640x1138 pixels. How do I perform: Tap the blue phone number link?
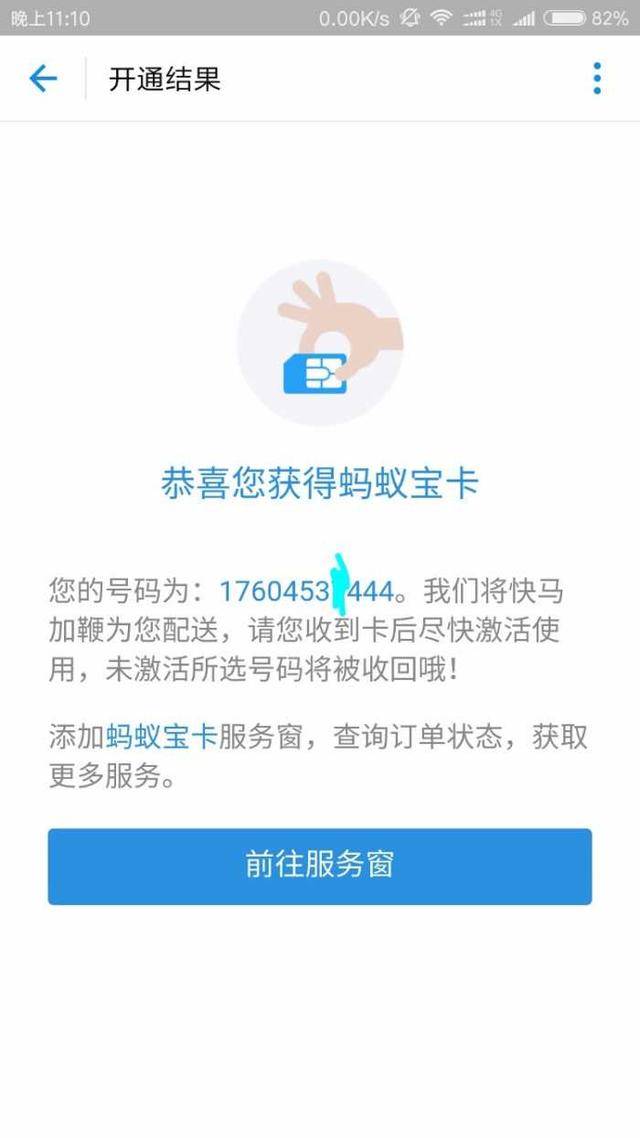[305, 591]
